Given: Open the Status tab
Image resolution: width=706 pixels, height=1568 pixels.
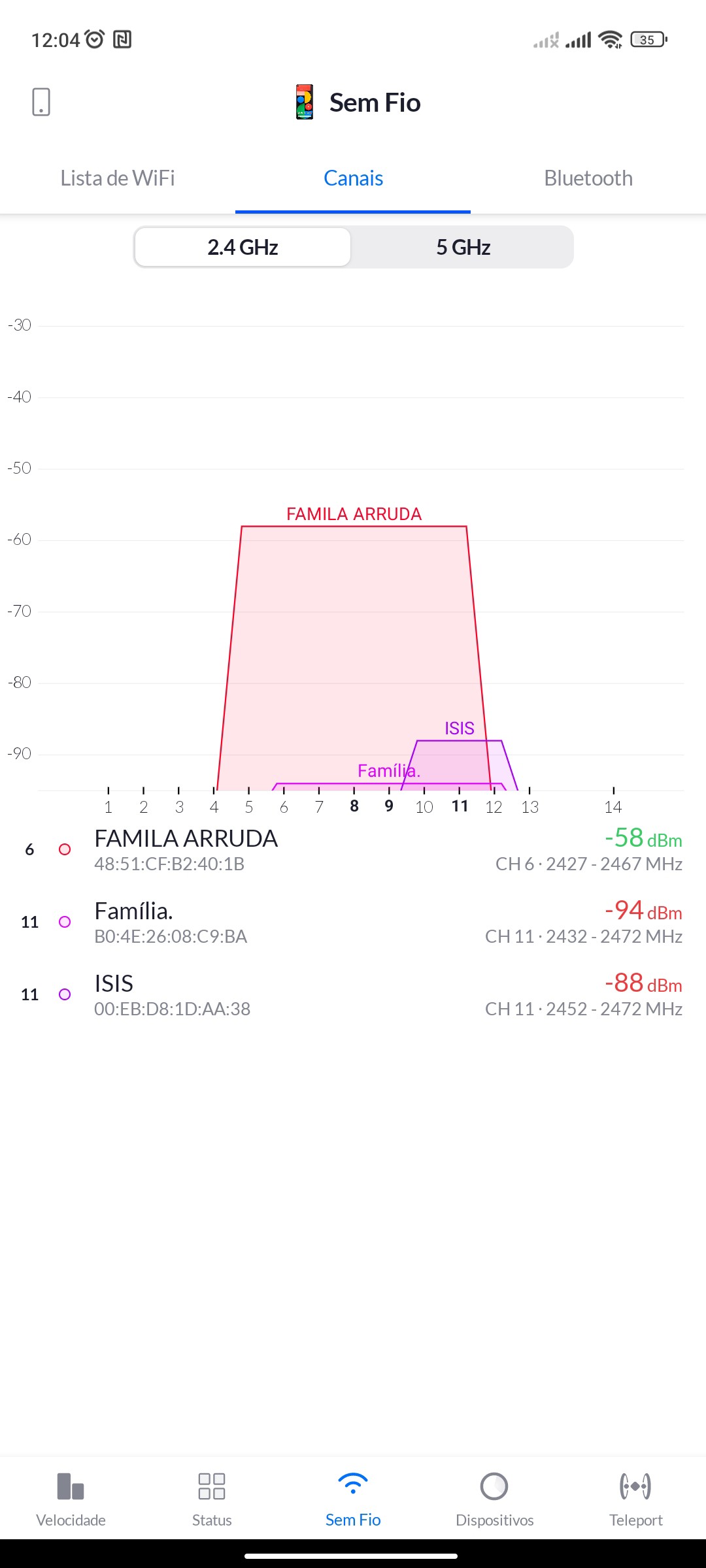Looking at the screenshot, I should 212,1497.
